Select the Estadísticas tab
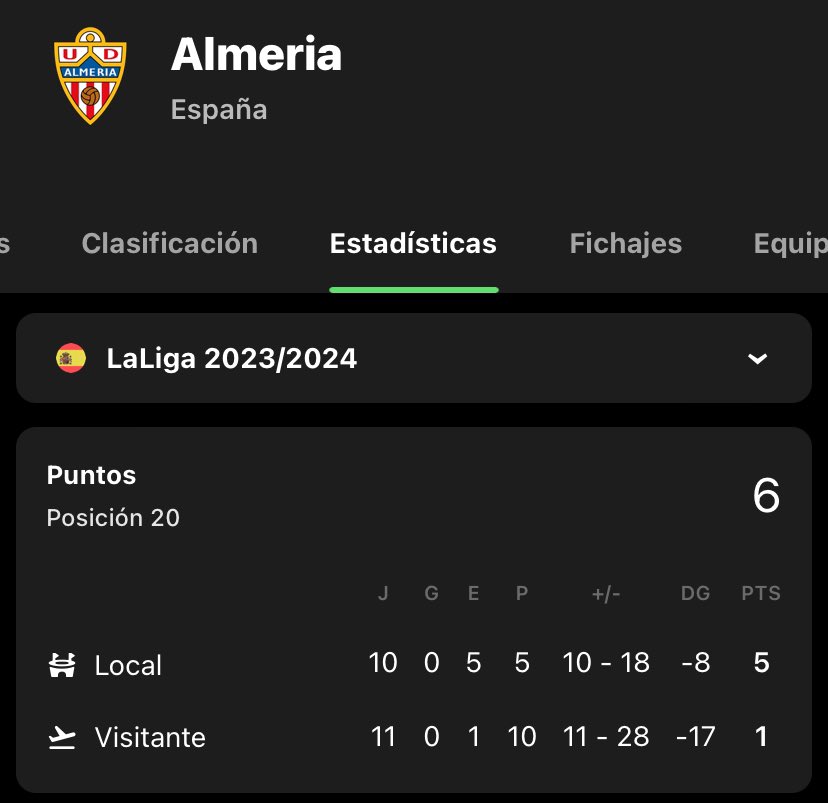 pos(413,243)
